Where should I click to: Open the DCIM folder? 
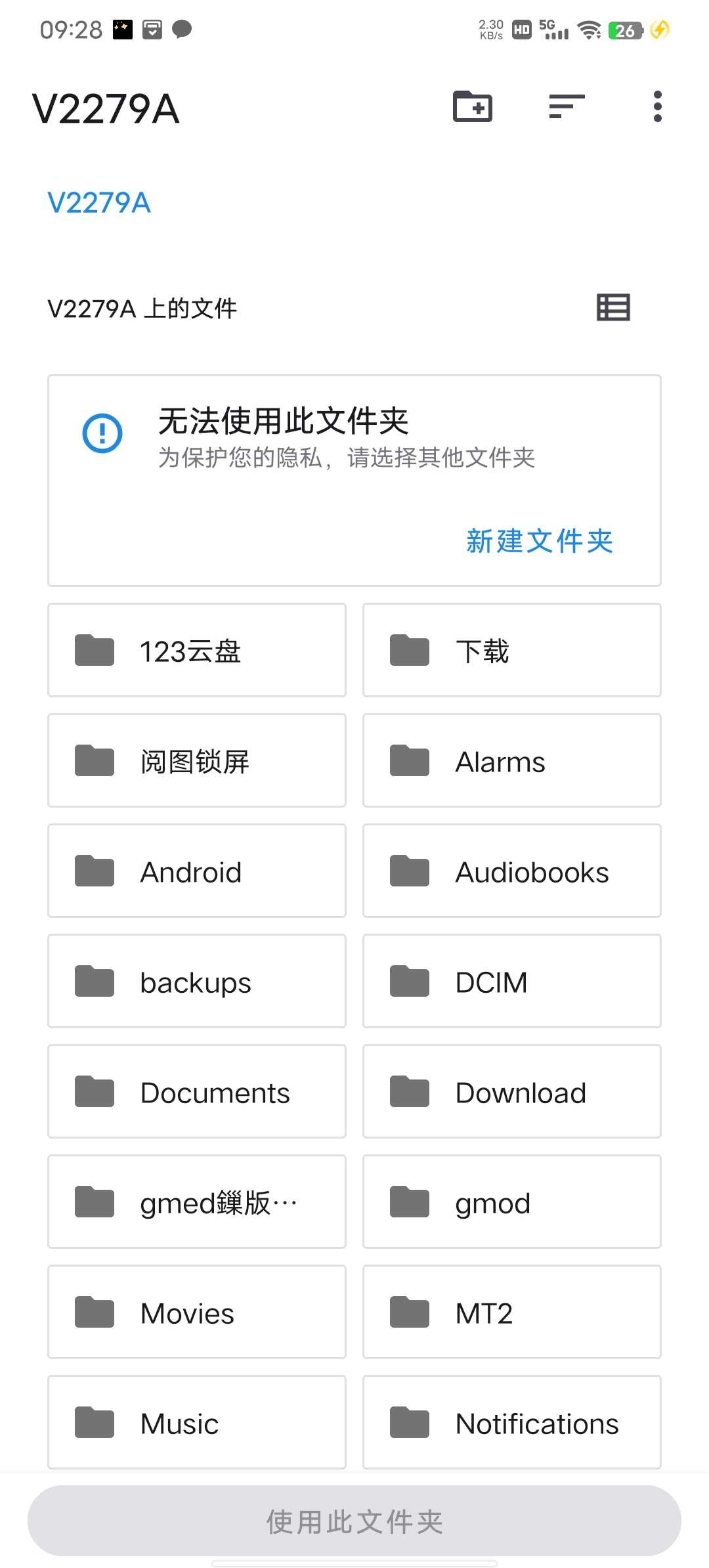[x=512, y=981]
